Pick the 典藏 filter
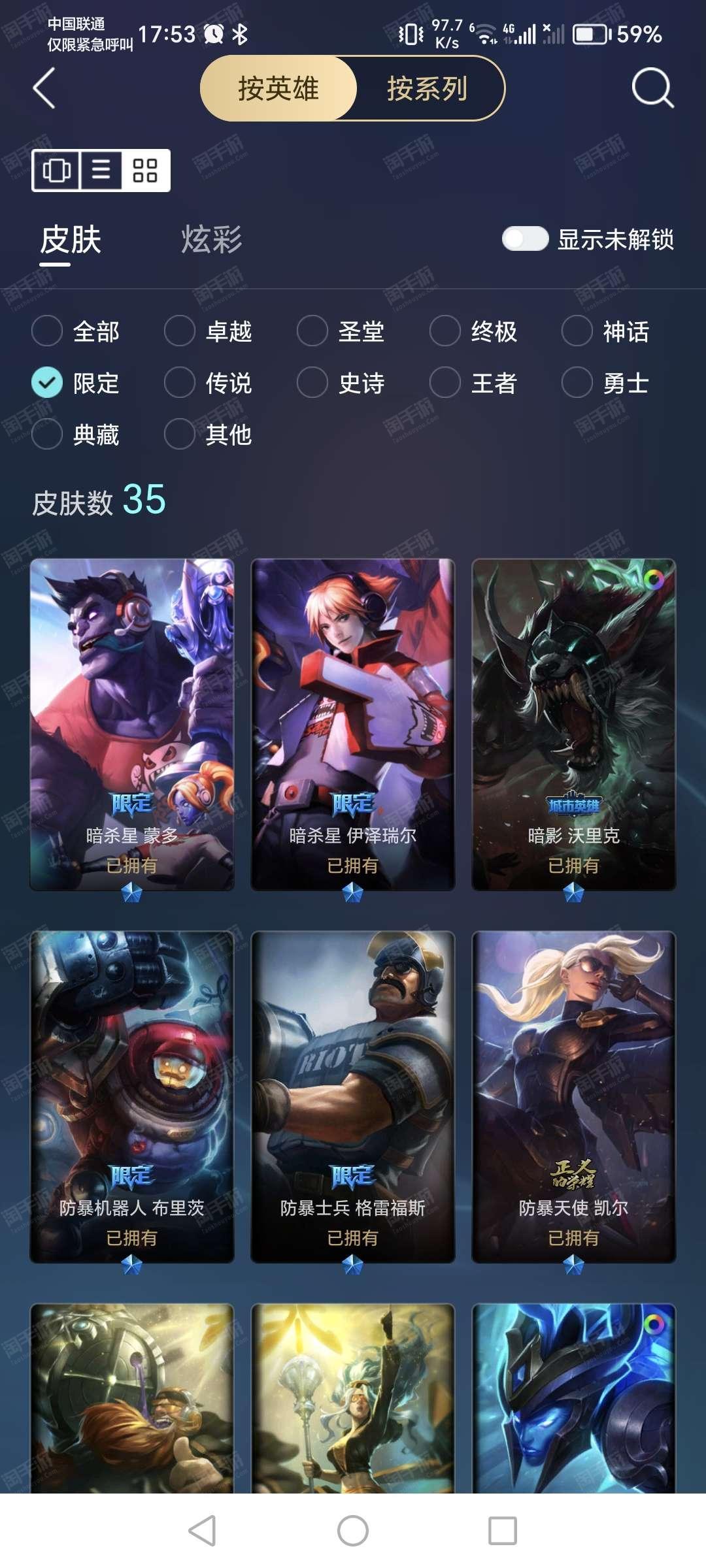The width and height of the screenshot is (706, 1568). [x=76, y=434]
